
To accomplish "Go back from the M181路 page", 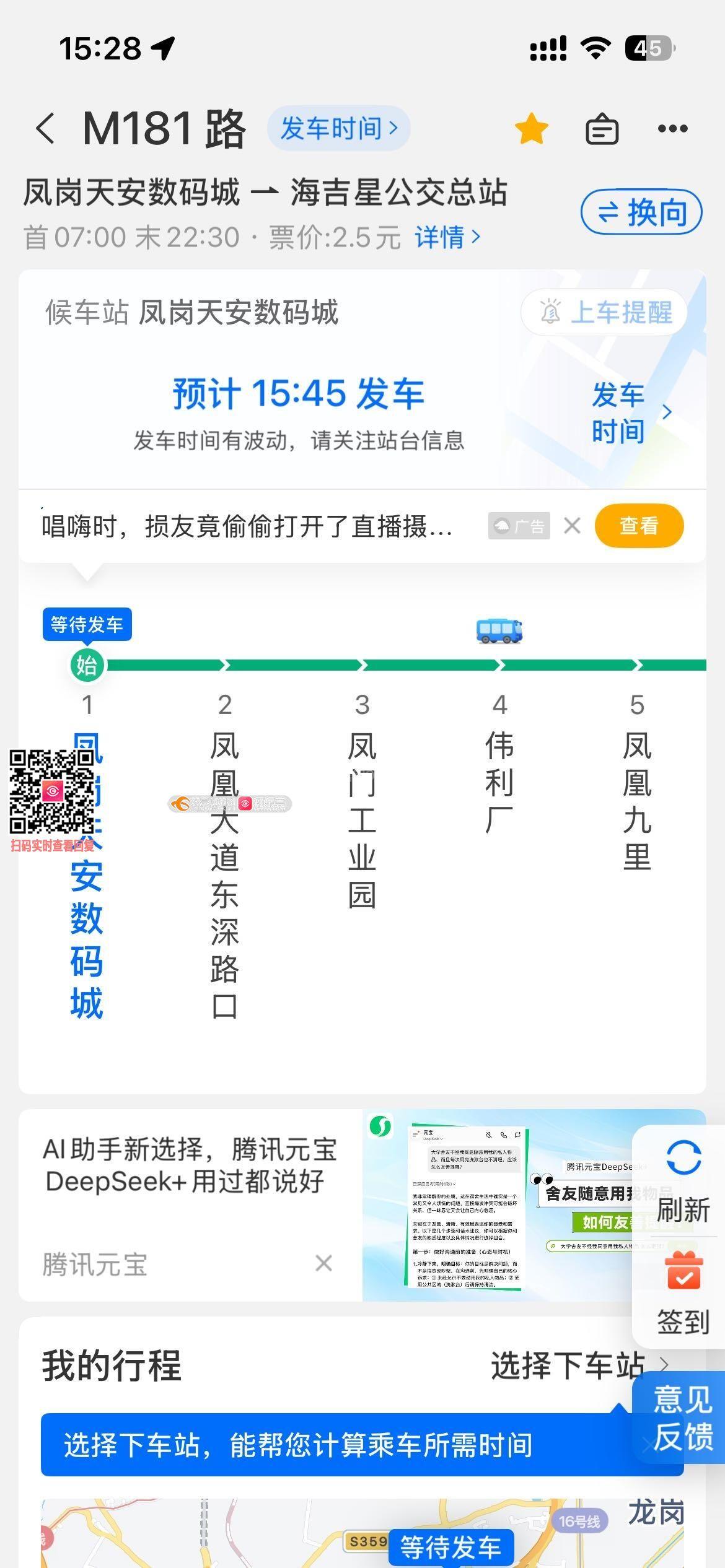I will pyautogui.click(x=46, y=129).
